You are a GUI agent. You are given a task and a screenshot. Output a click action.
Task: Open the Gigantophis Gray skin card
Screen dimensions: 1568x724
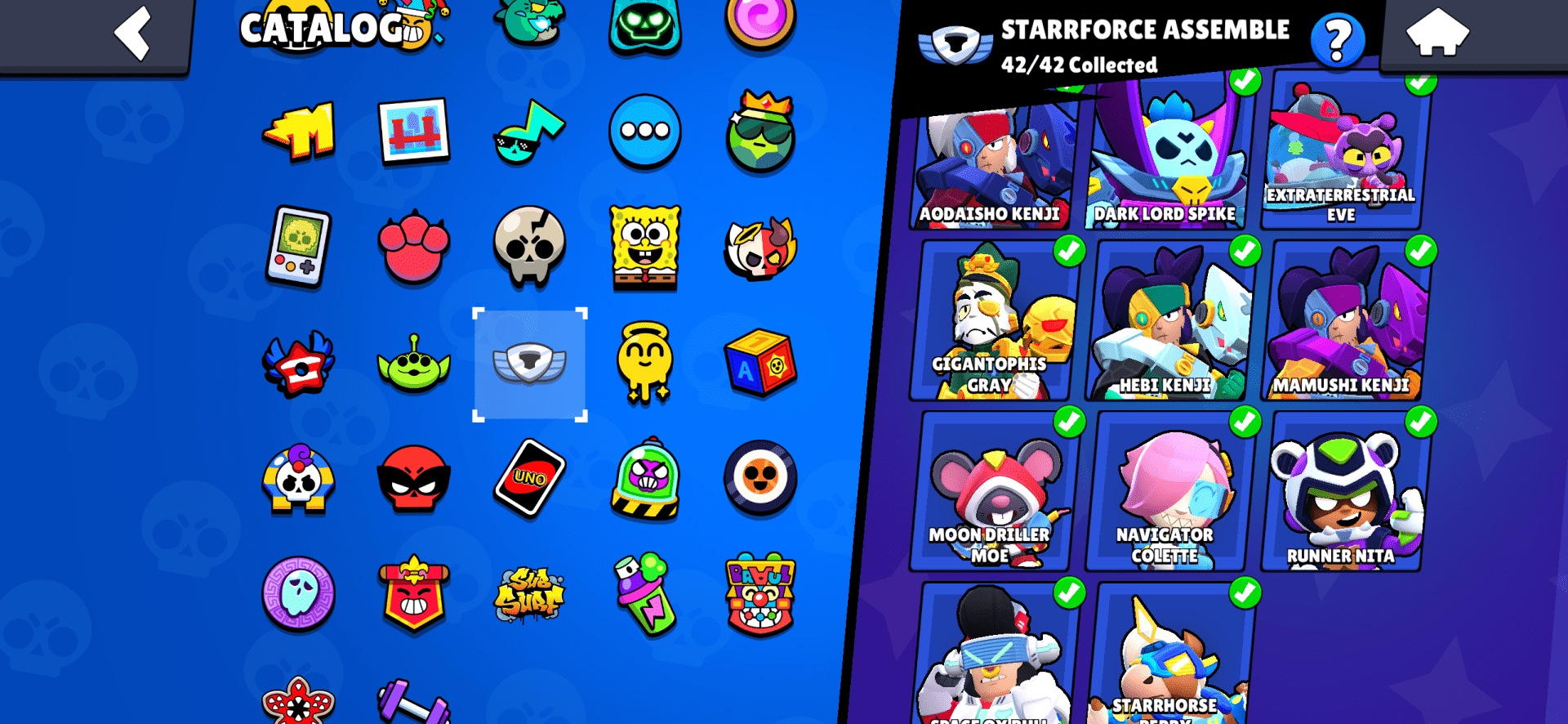coord(992,320)
